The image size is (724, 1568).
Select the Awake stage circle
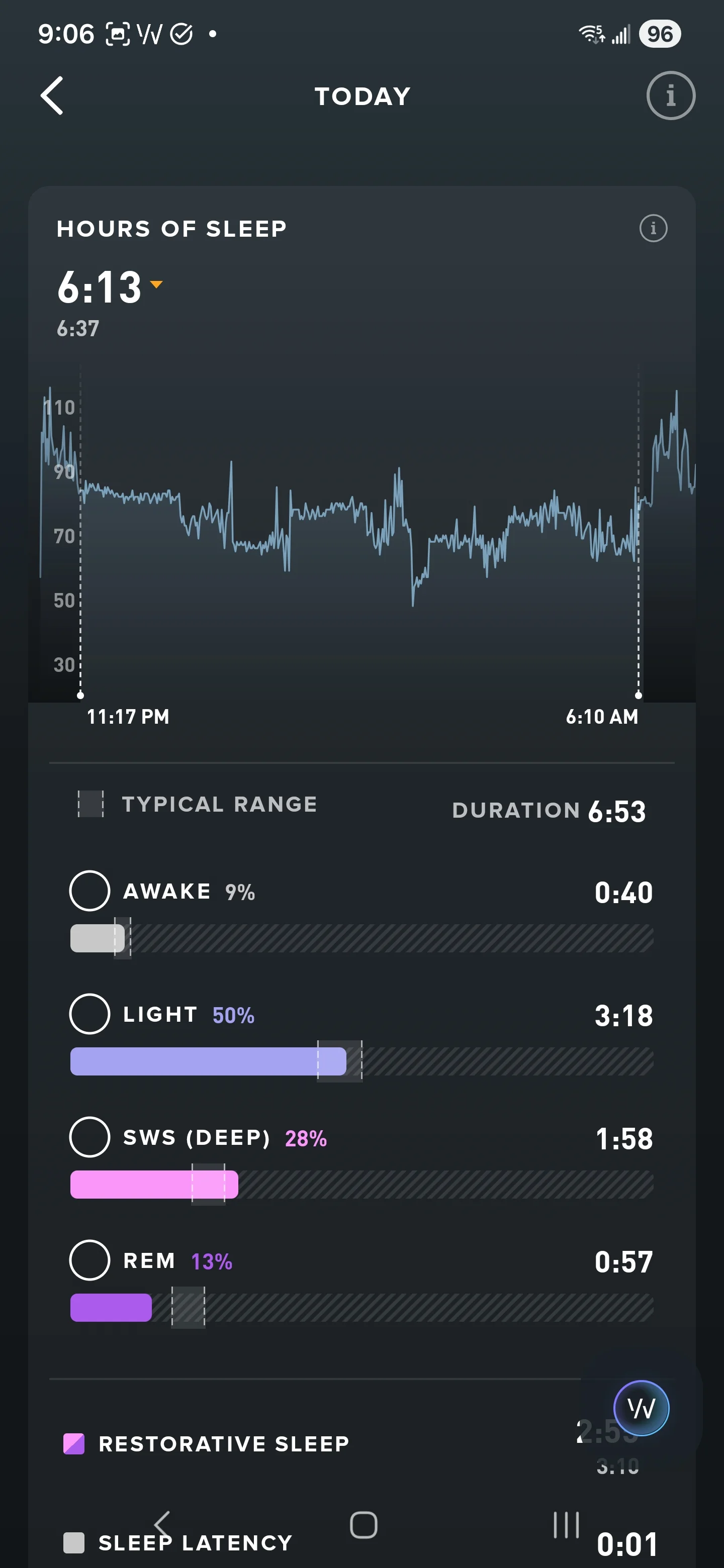click(89, 891)
